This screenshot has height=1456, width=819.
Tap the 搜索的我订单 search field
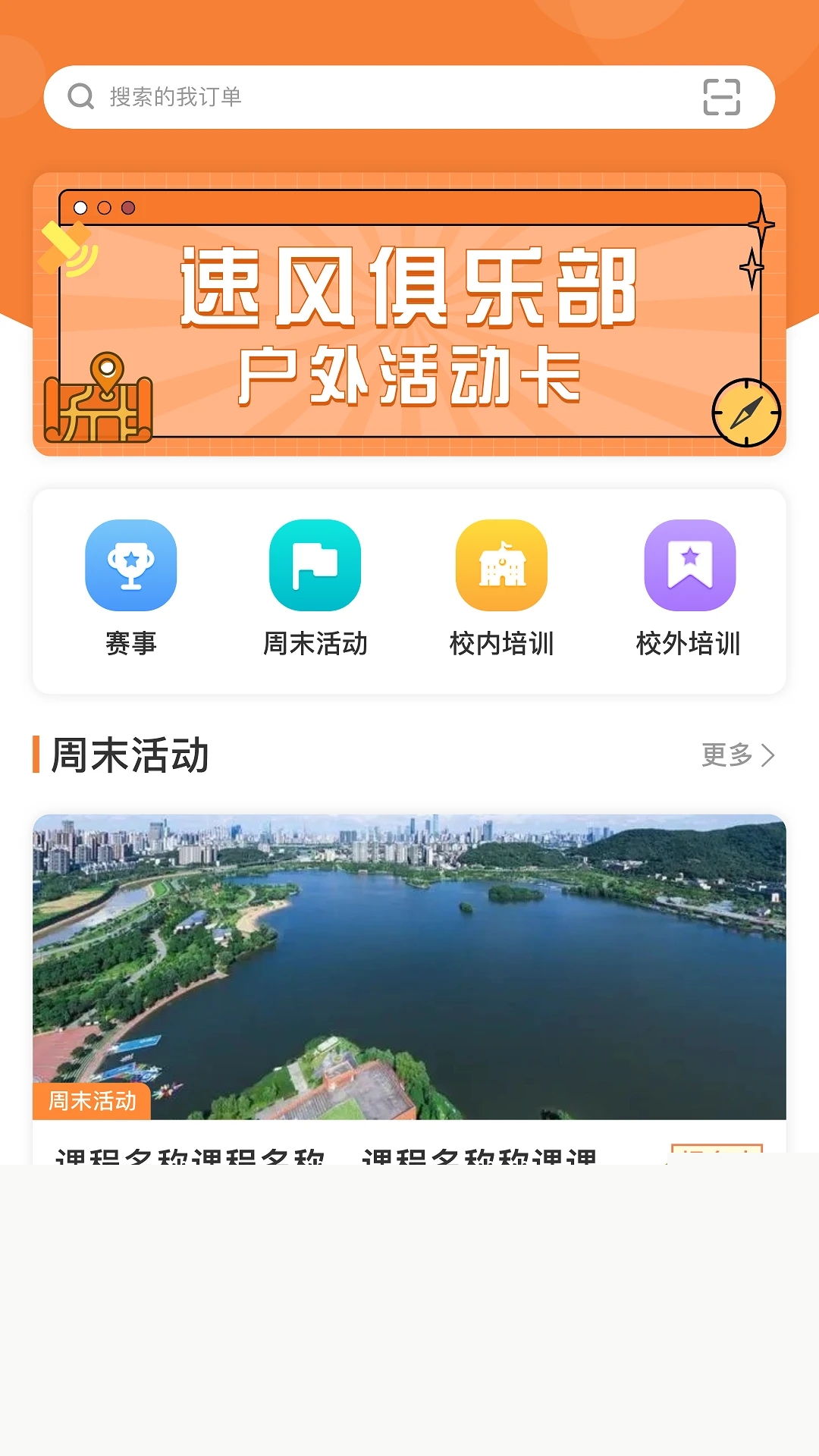227,96
